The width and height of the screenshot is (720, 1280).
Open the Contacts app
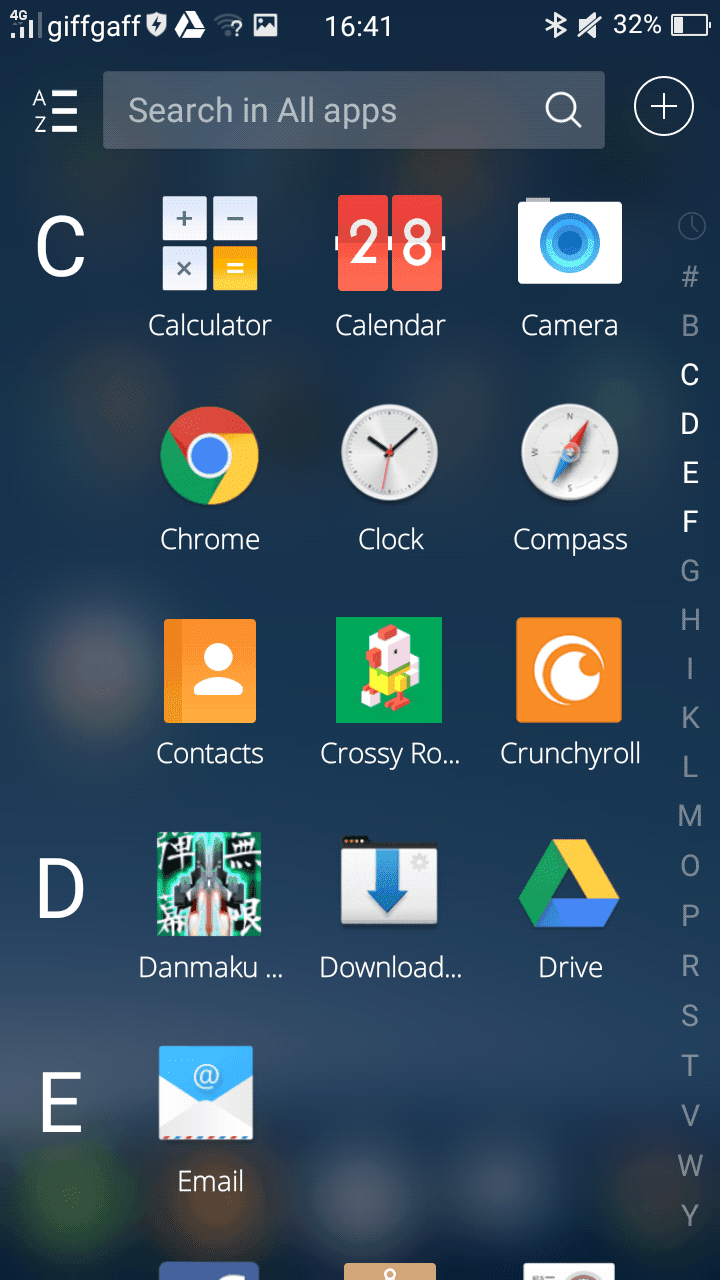[x=210, y=670]
